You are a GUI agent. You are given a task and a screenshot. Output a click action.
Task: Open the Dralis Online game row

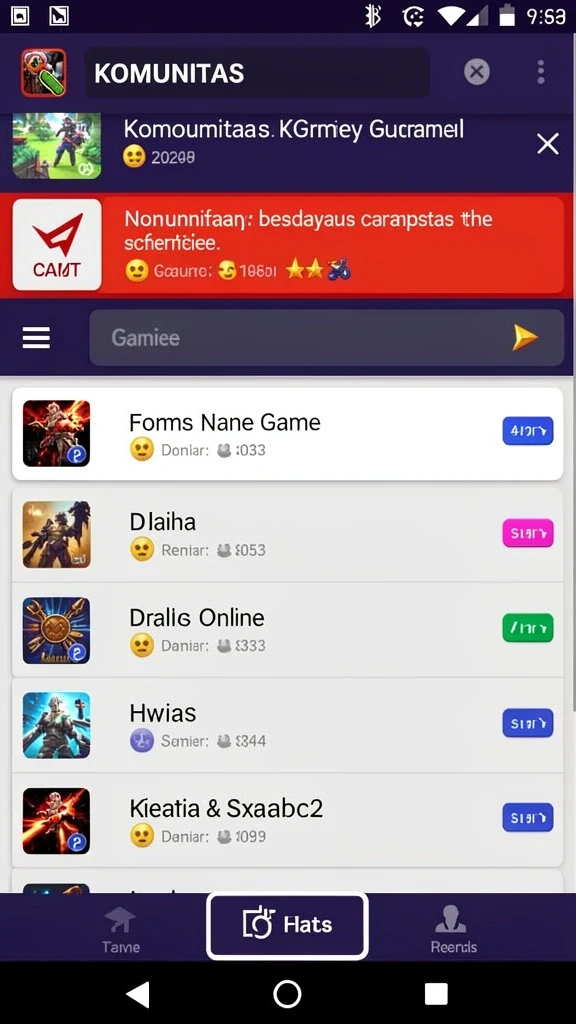click(287, 630)
